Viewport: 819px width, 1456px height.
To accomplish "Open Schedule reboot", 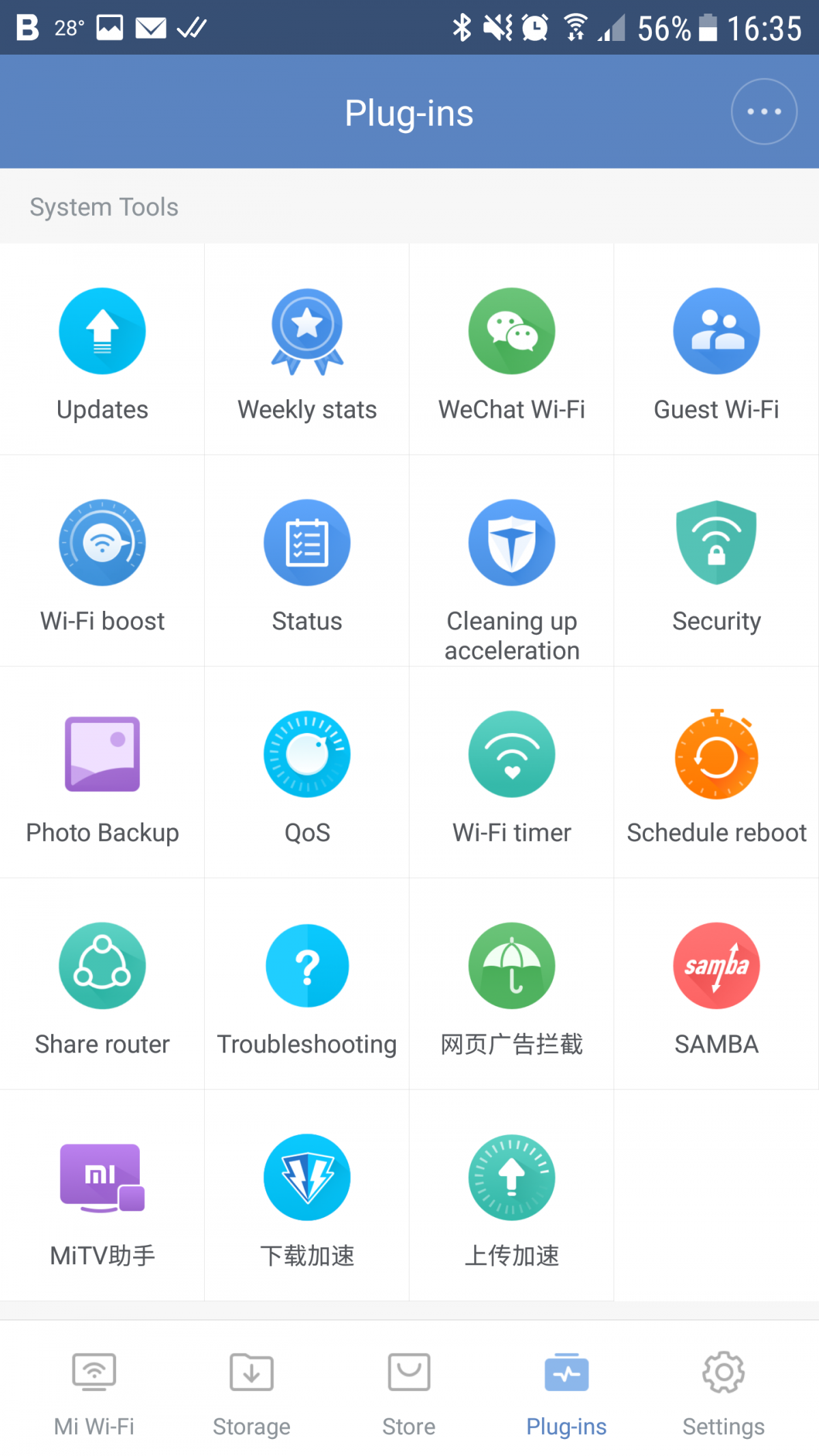I will pyautogui.click(x=716, y=778).
